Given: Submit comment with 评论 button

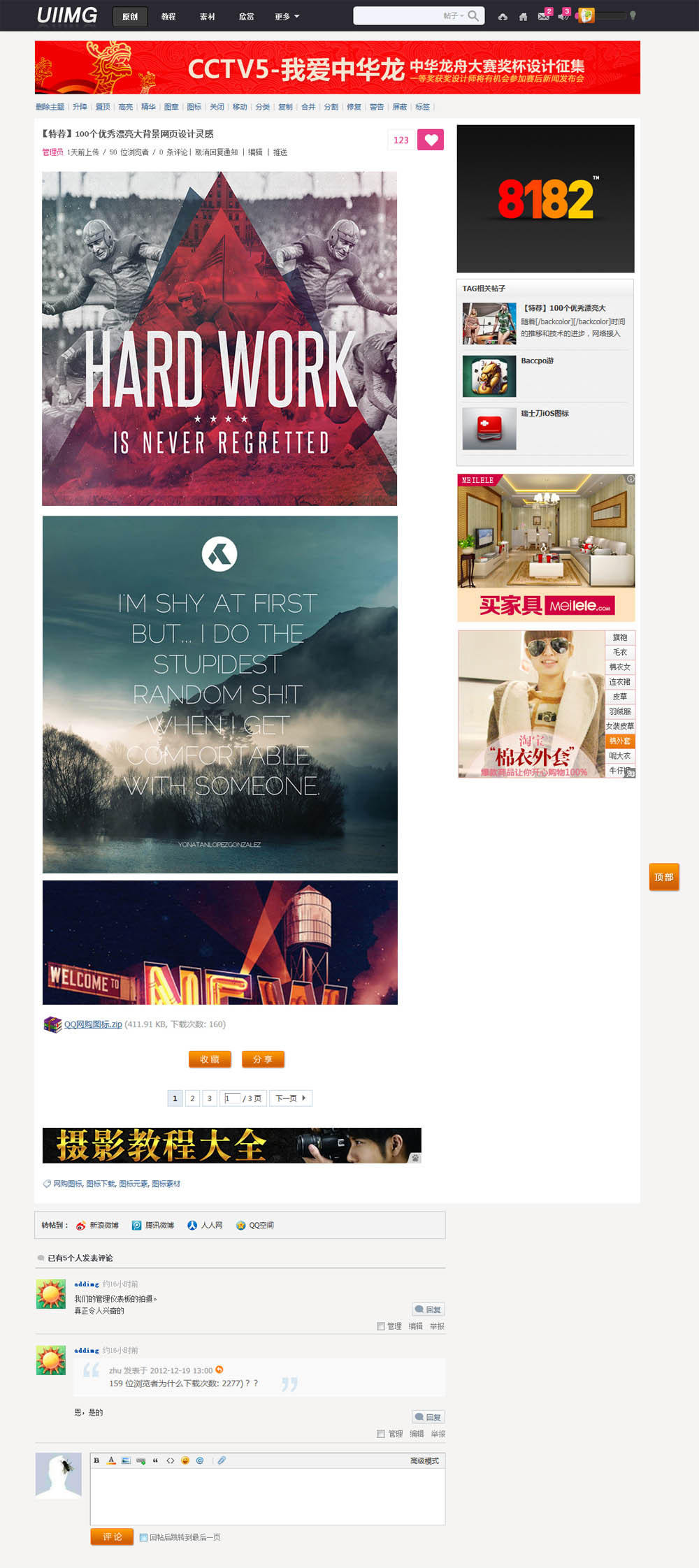Looking at the screenshot, I should 112,1537.
